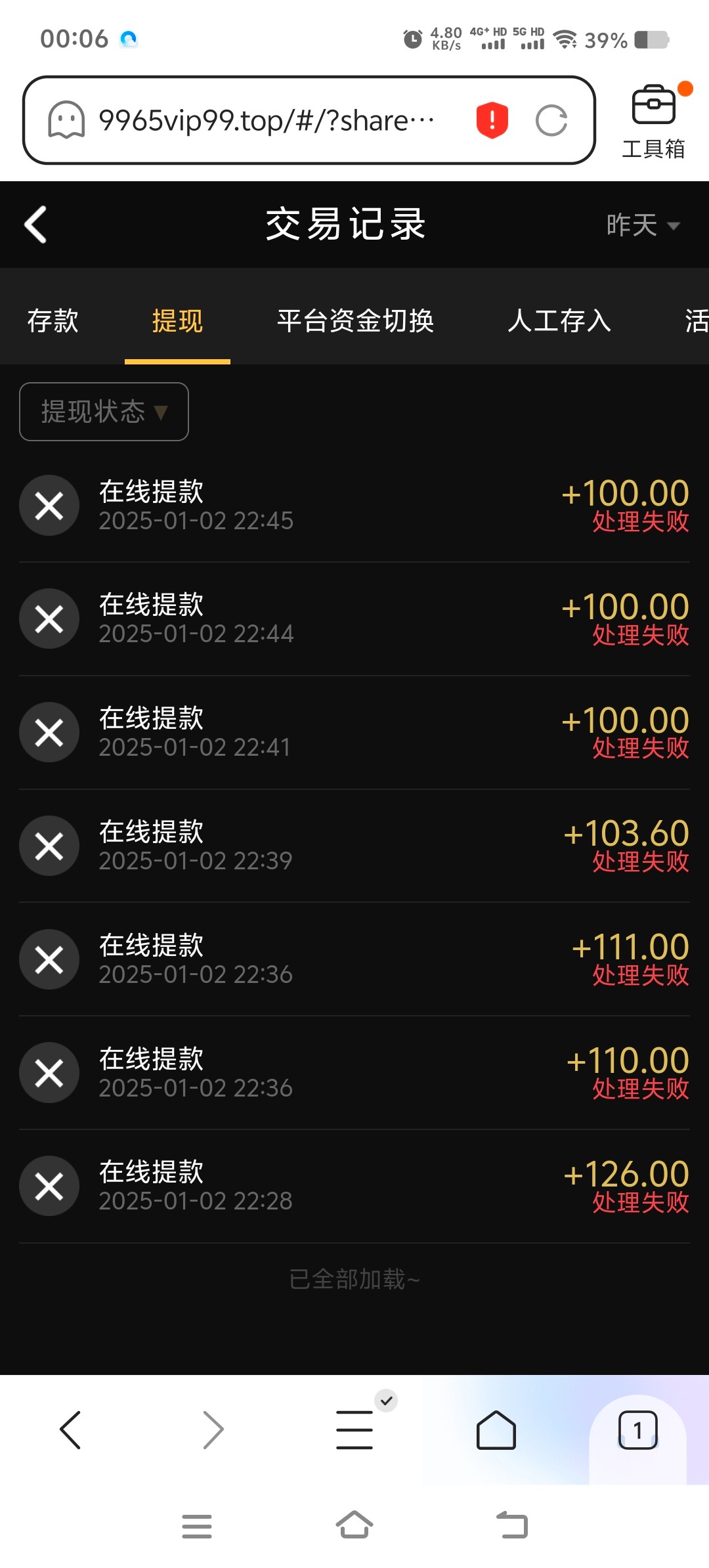Open the browser menu button
709x1568 pixels.
[x=354, y=1429]
